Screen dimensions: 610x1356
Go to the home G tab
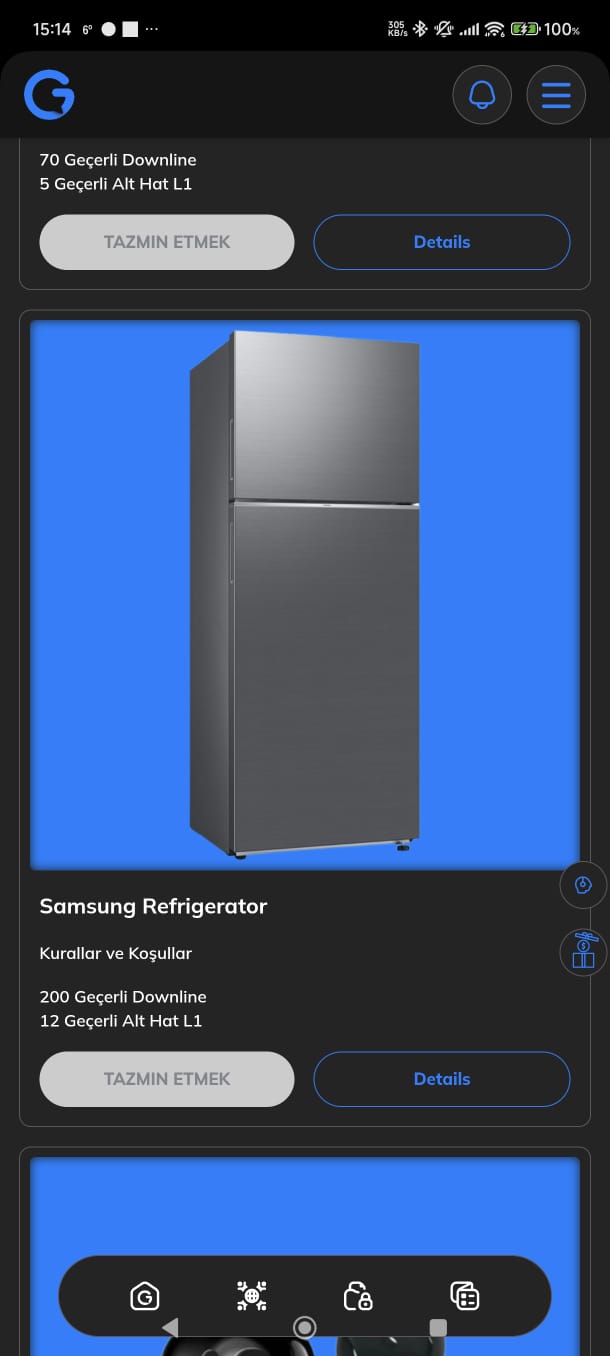click(145, 1296)
